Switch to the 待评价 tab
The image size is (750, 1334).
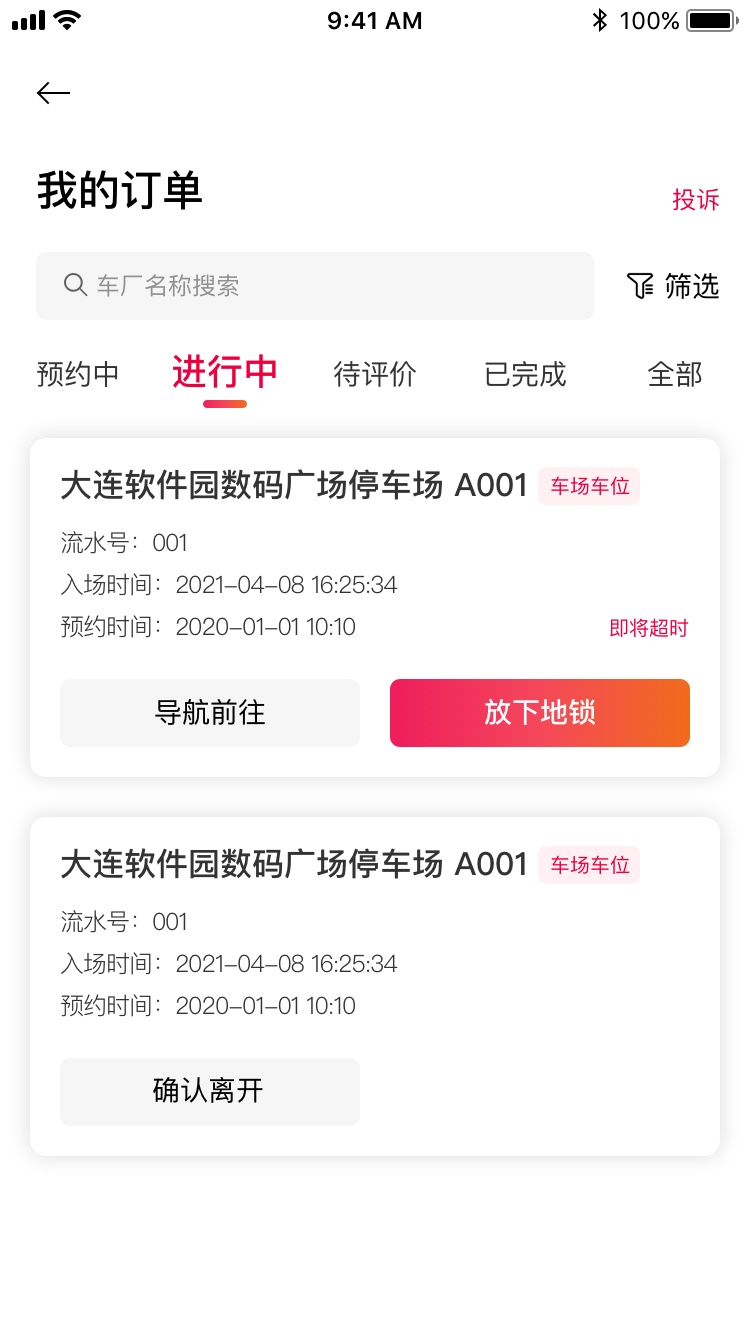[x=375, y=374]
